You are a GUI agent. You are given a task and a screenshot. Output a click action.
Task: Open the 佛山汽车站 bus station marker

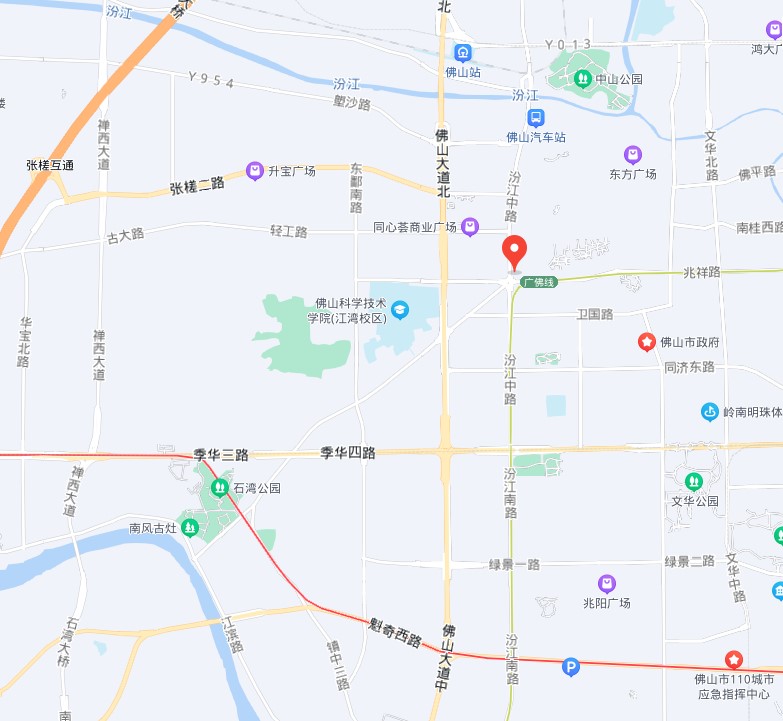coord(536,117)
